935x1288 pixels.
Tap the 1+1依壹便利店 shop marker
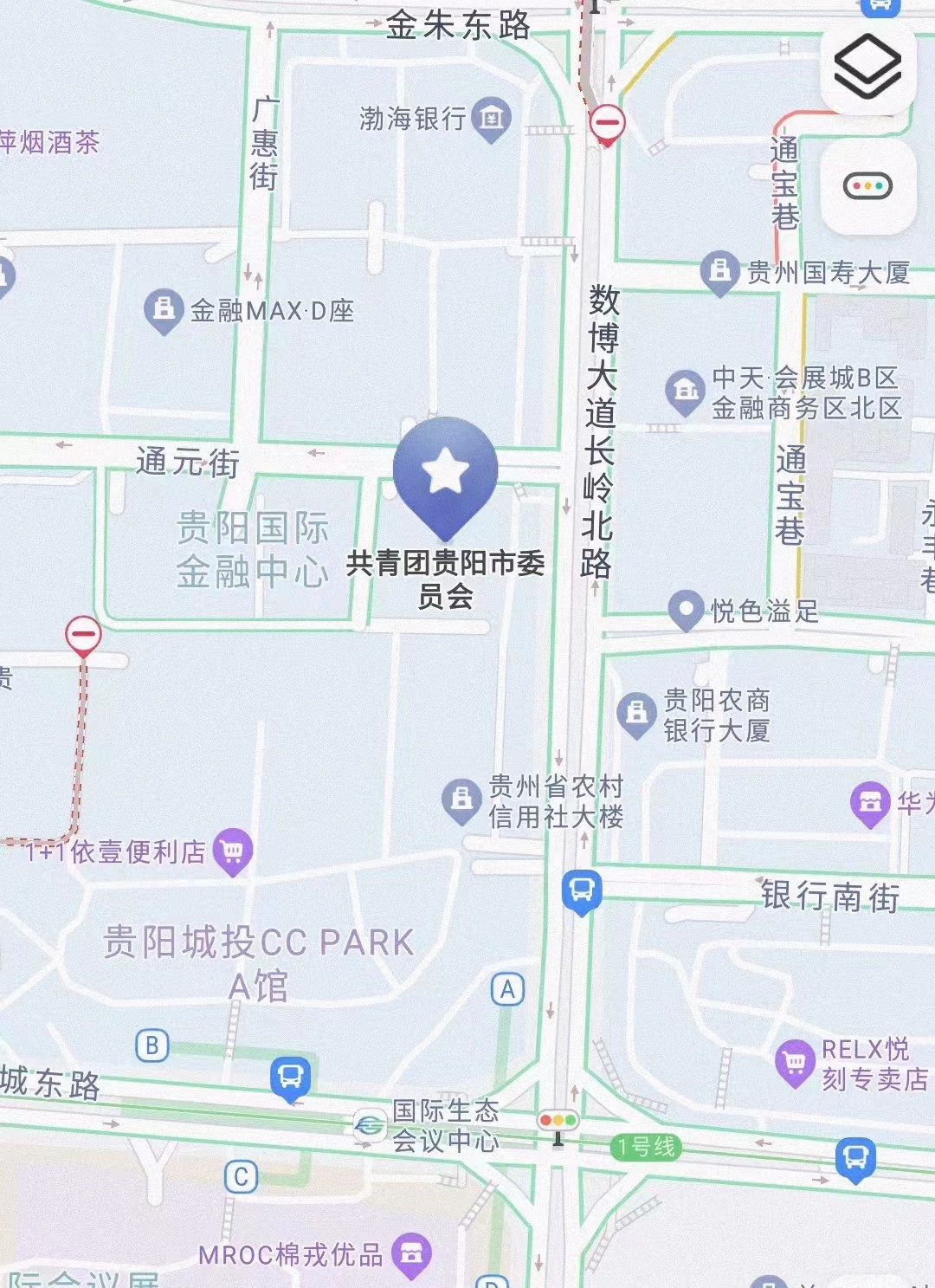[x=232, y=851]
